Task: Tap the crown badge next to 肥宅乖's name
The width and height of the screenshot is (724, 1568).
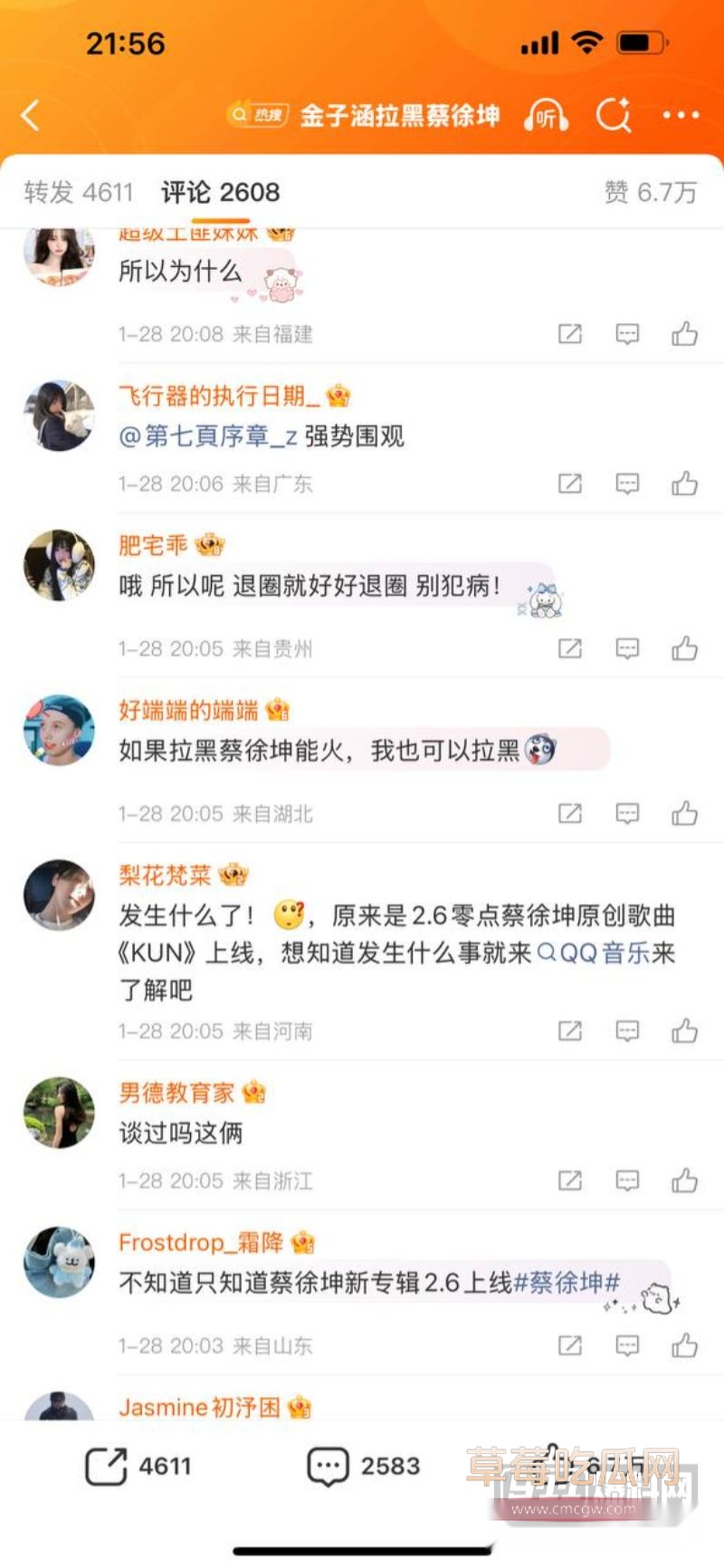Action: 210,545
